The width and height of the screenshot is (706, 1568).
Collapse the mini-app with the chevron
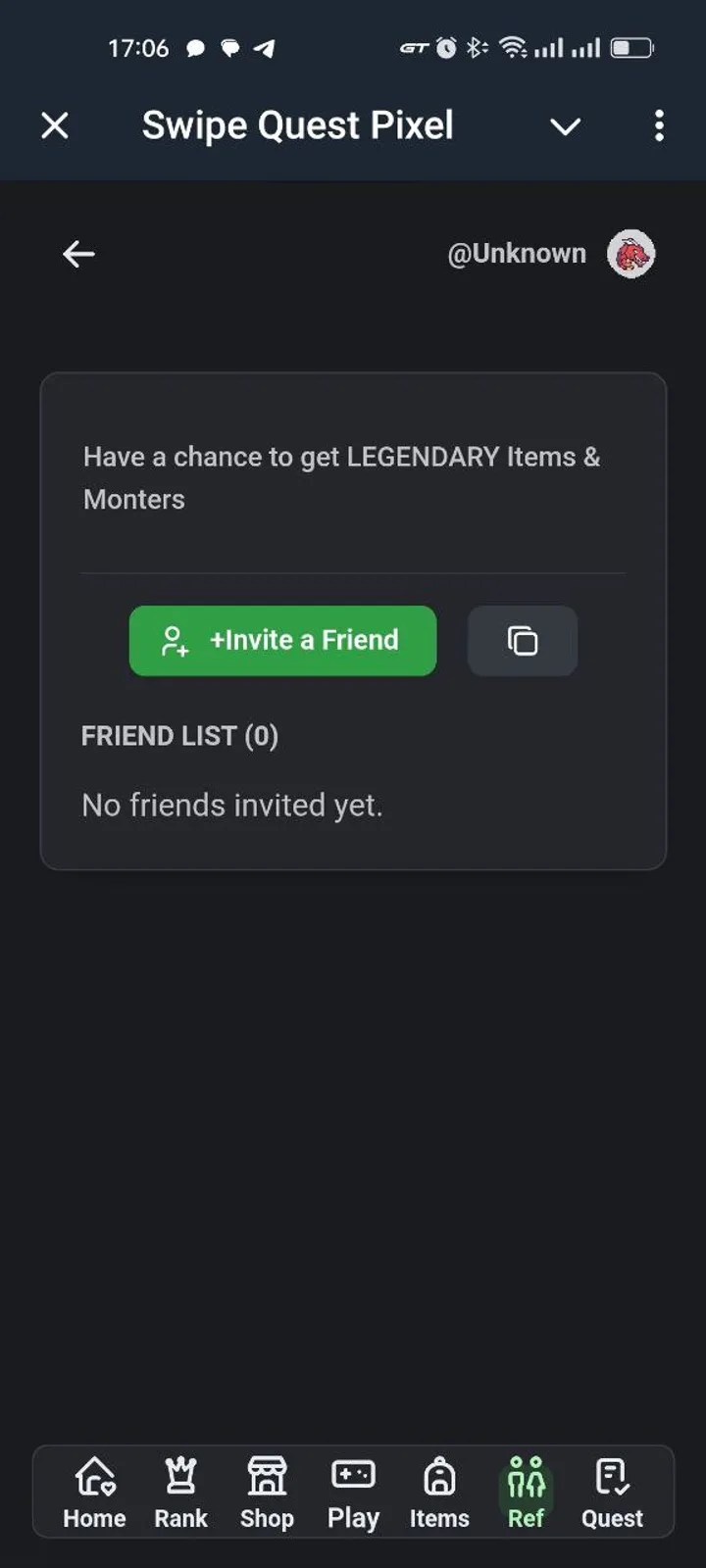(x=566, y=126)
